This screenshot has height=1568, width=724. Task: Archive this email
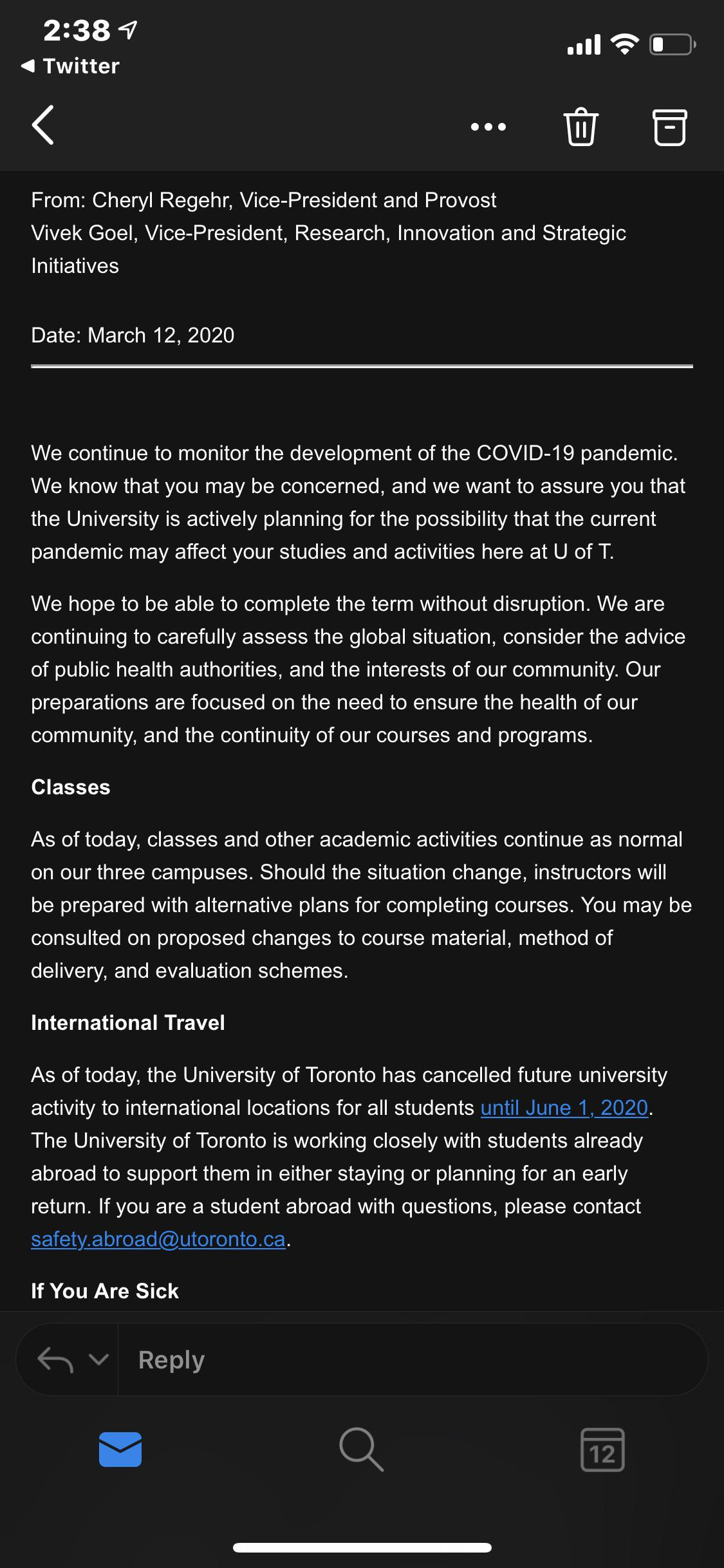pos(670,127)
